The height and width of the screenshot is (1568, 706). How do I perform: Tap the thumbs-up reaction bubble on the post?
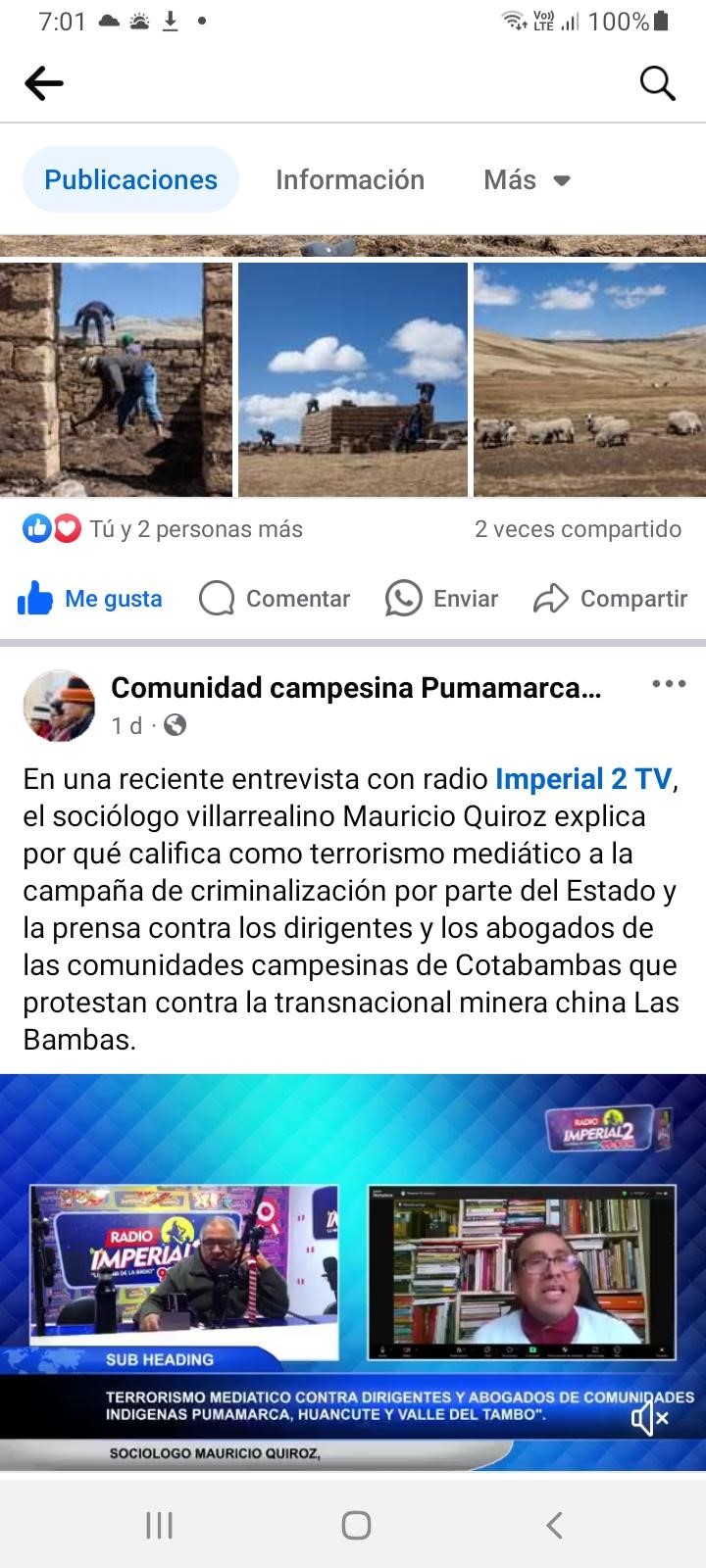(37, 528)
